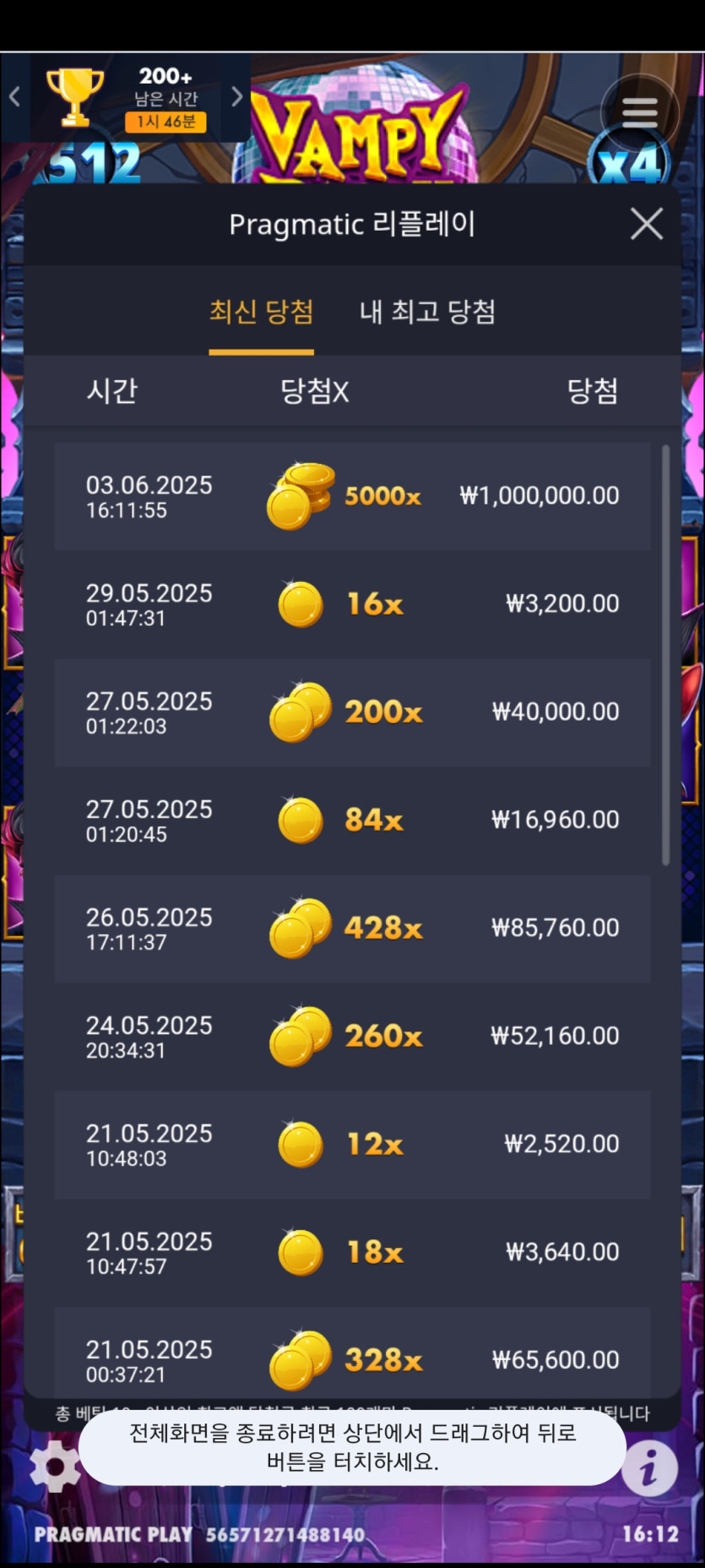The height and width of the screenshot is (1568, 705).
Task: Replay the 18x win of ₩3,640.00
Action: [352, 1254]
